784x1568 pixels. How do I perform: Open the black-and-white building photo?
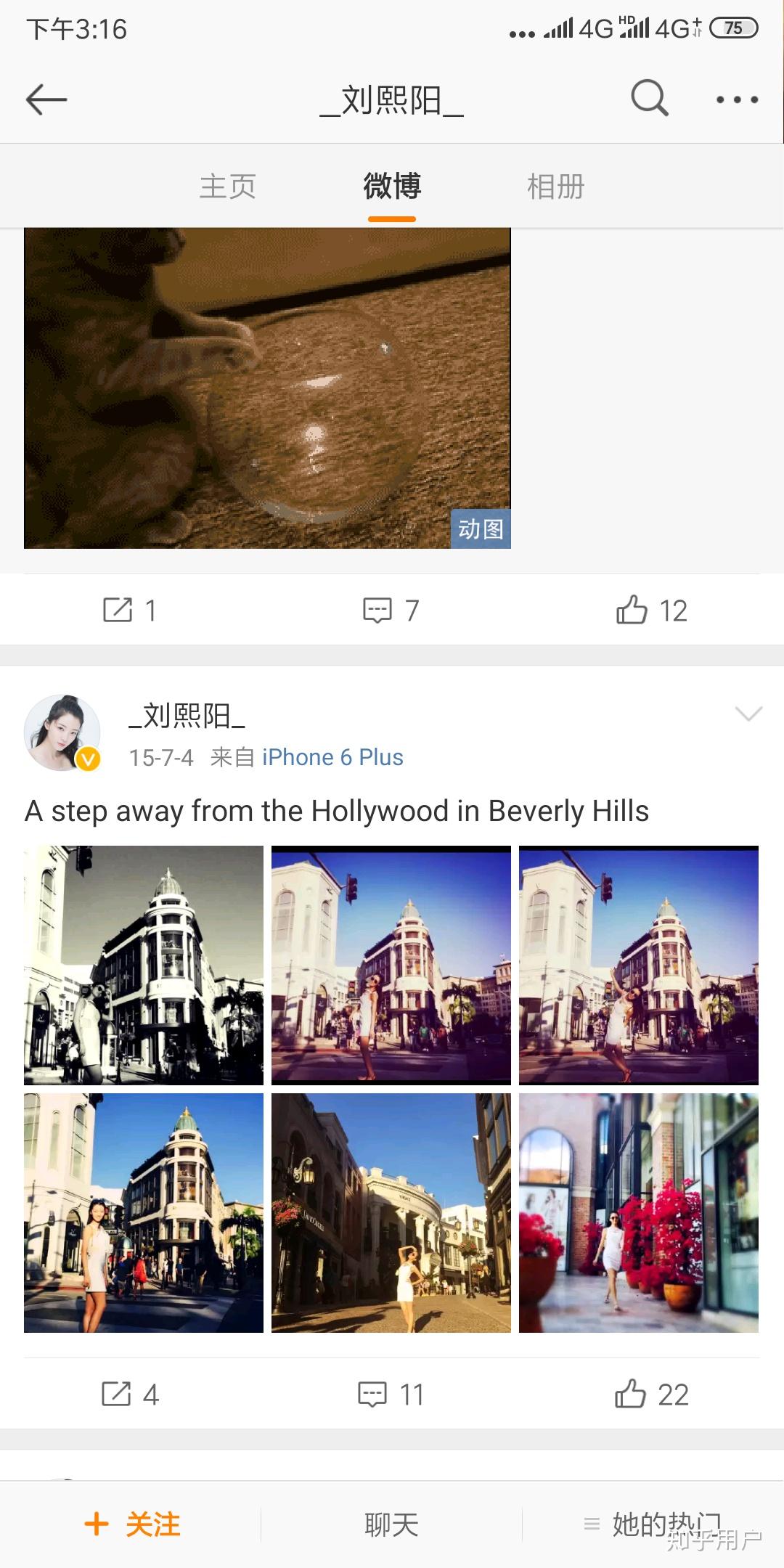click(x=144, y=965)
